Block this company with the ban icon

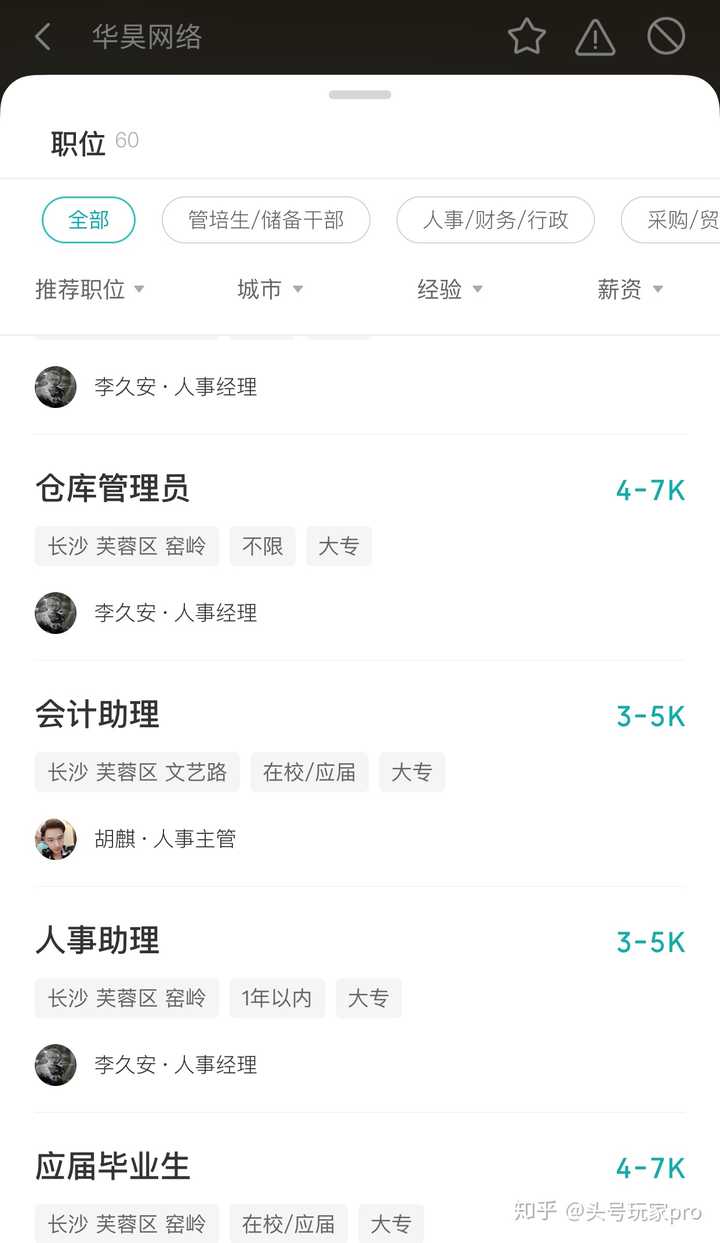click(x=666, y=38)
